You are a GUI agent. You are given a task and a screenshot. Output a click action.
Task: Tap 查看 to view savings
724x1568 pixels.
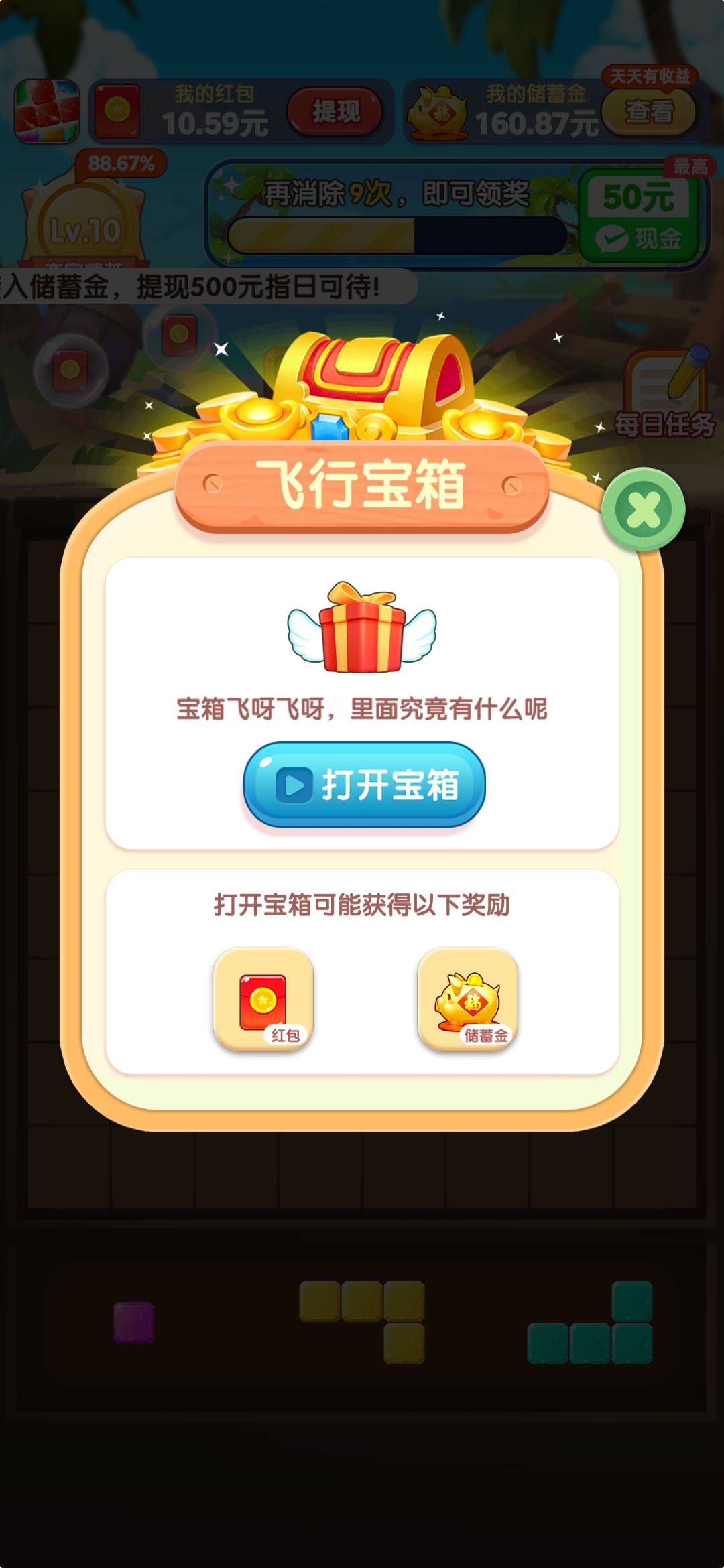click(648, 112)
